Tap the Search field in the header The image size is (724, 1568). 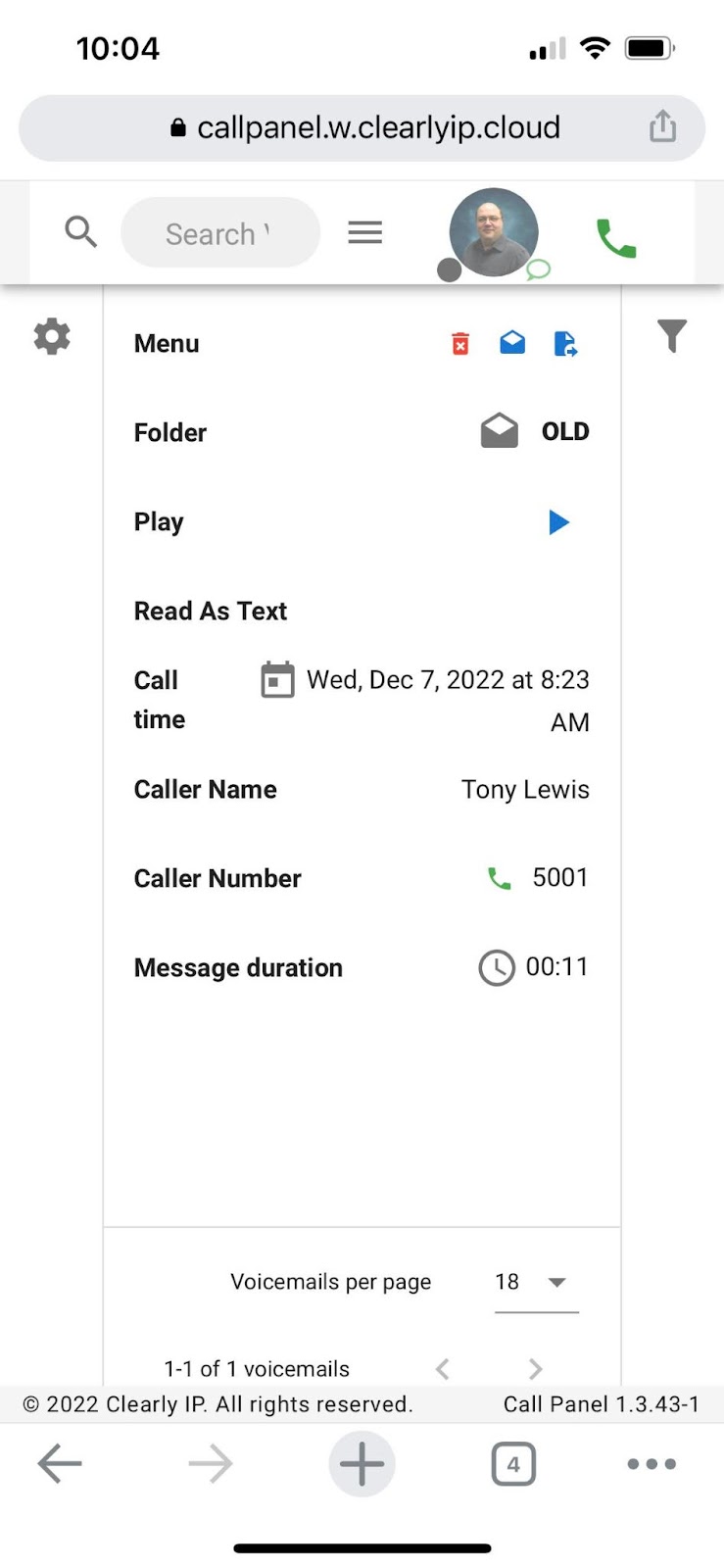(219, 232)
